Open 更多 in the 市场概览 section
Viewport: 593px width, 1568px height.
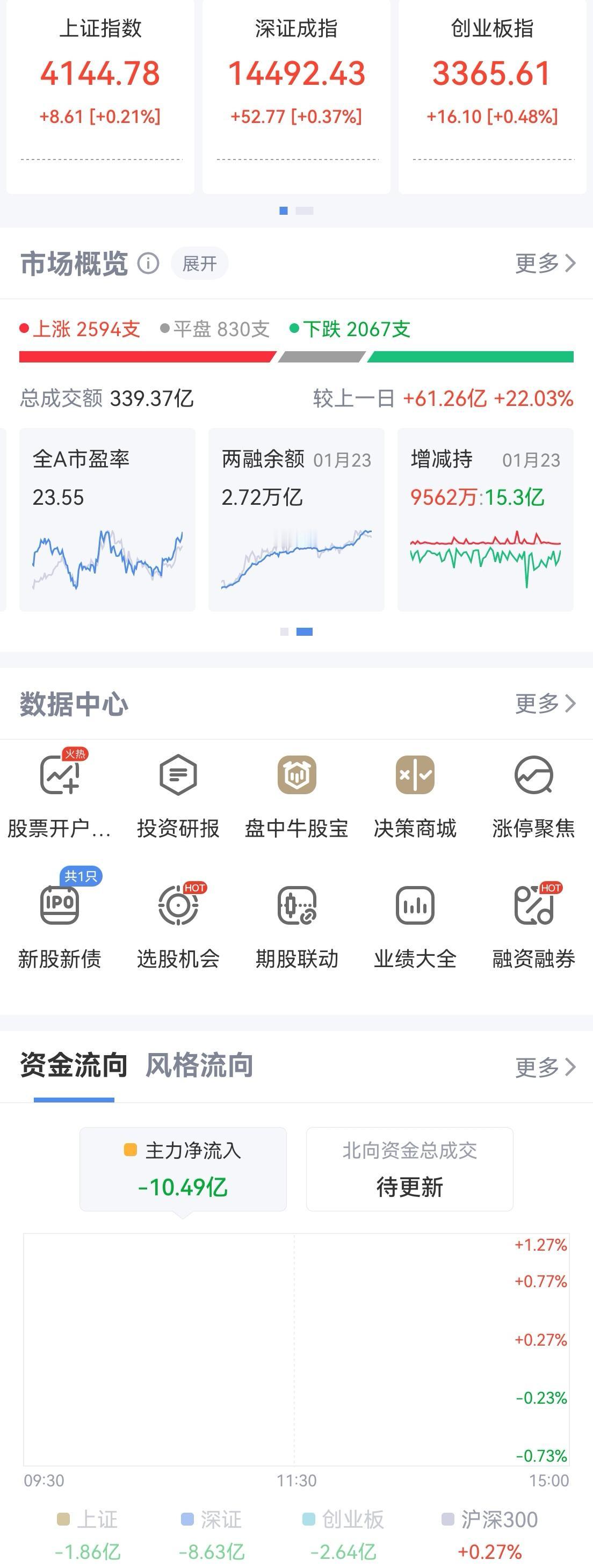545,264
